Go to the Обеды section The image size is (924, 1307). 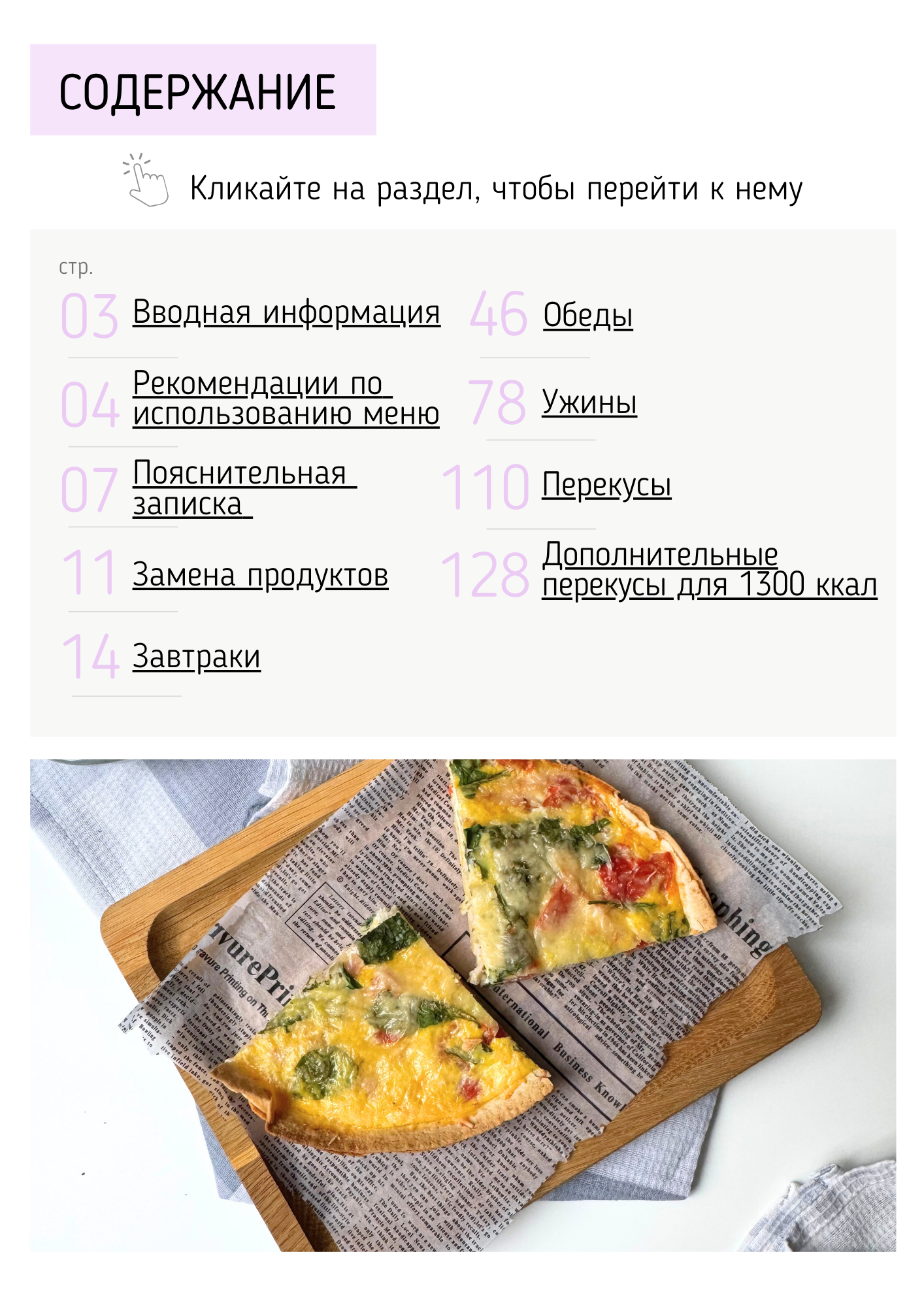pos(587,316)
